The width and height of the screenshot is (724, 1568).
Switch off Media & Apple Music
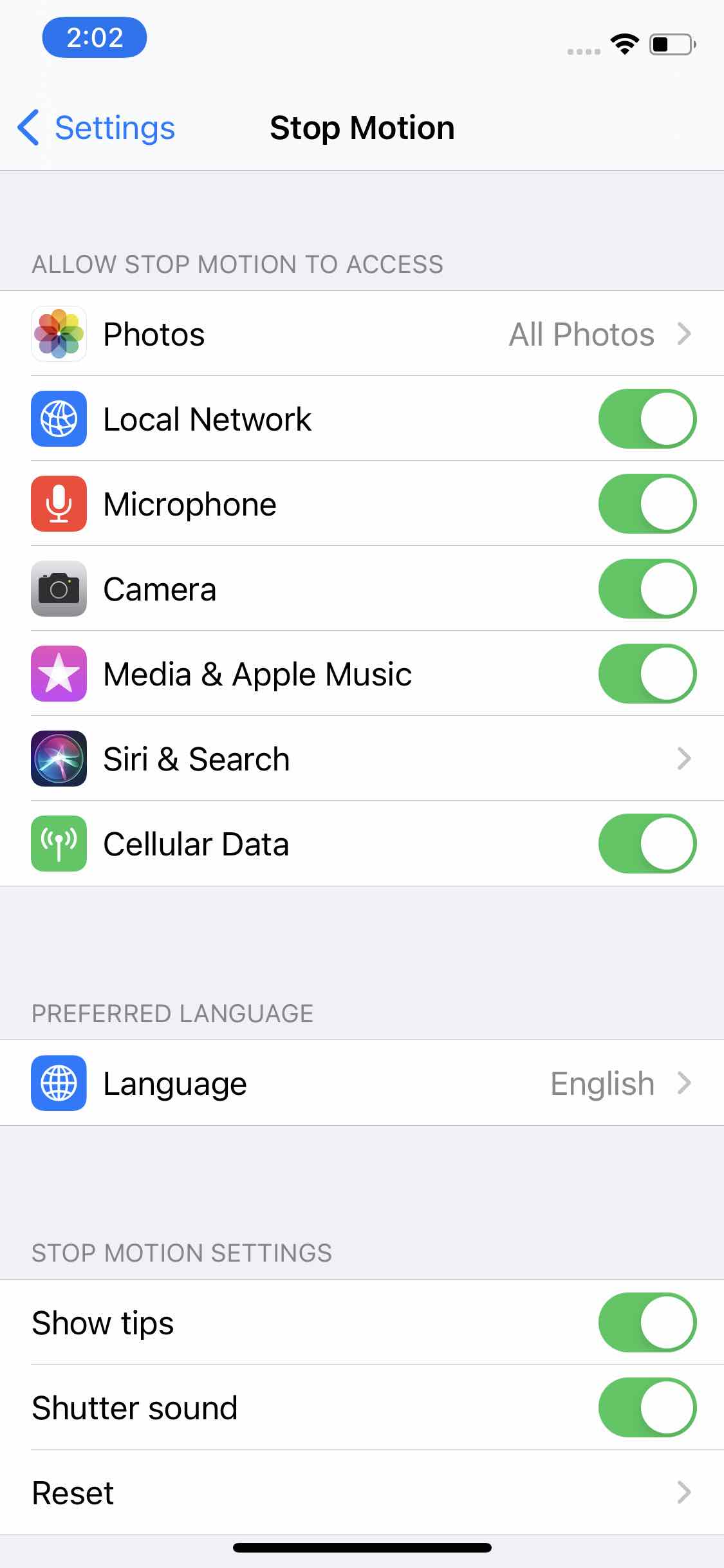pos(647,674)
